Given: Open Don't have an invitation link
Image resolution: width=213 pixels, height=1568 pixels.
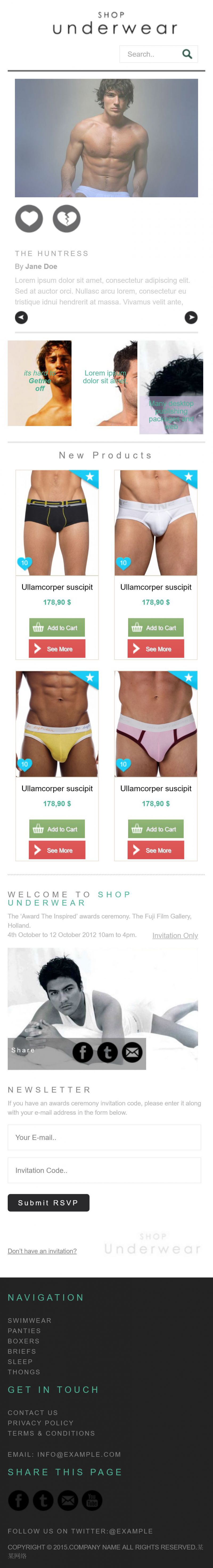Looking at the screenshot, I should pos(42,1251).
